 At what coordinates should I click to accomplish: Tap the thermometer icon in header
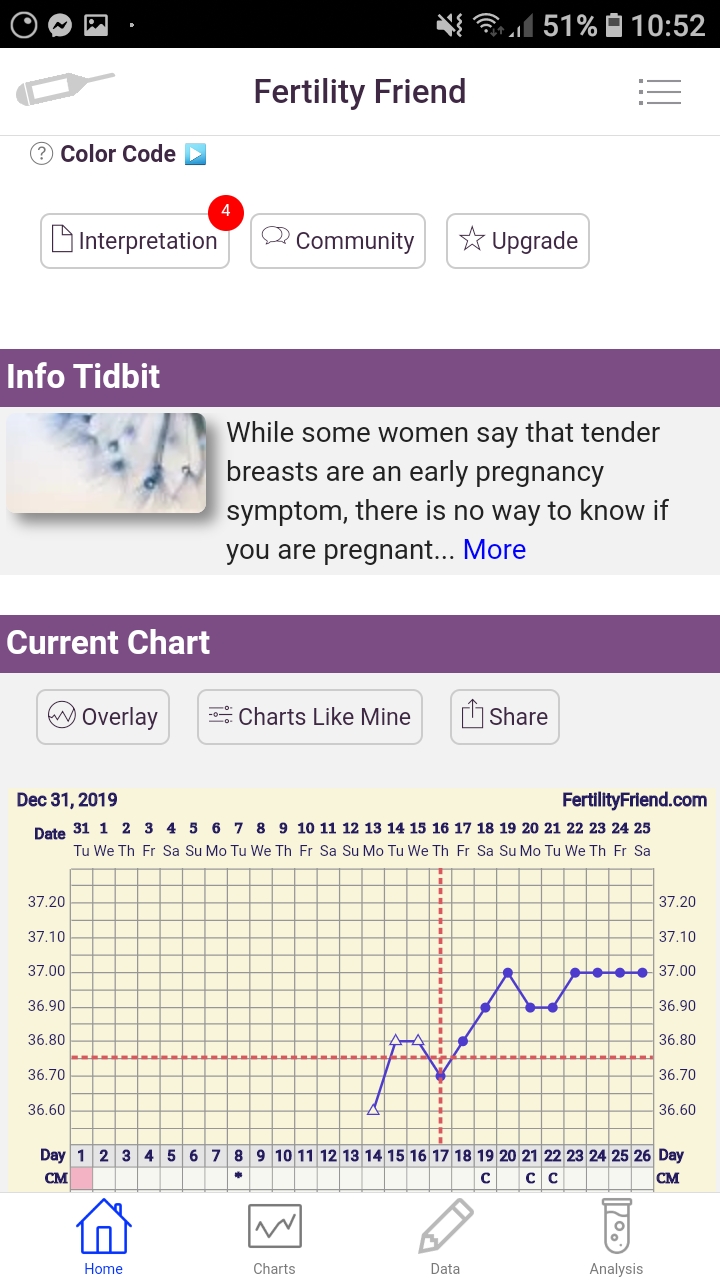tap(65, 90)
